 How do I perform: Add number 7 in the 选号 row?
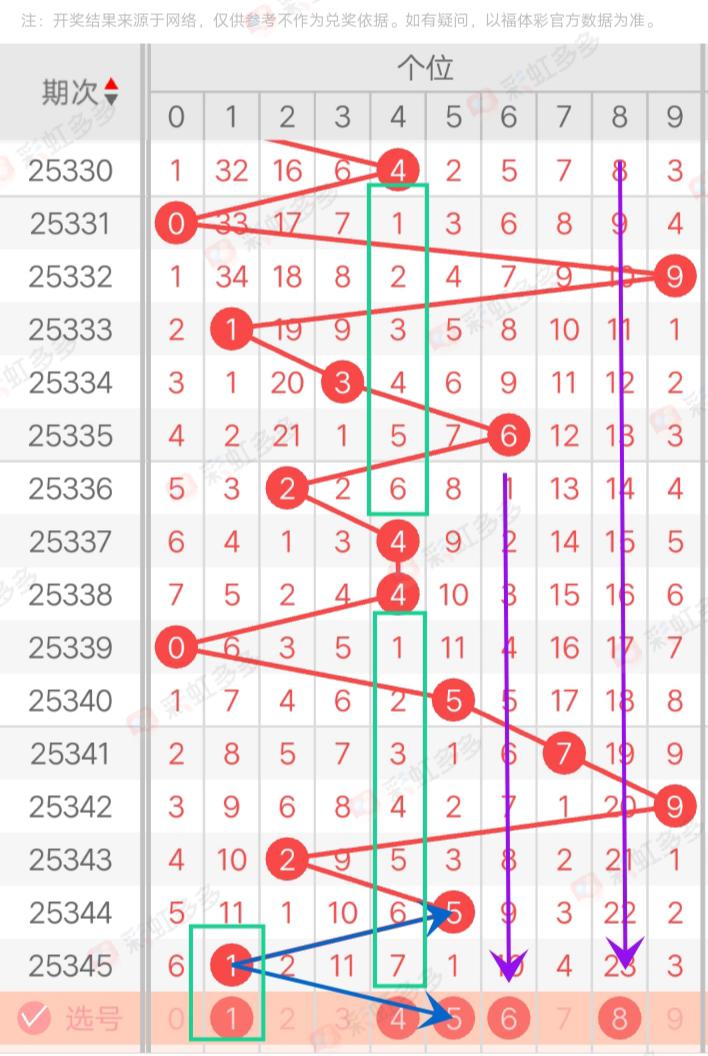click(x=564, y=1019)
